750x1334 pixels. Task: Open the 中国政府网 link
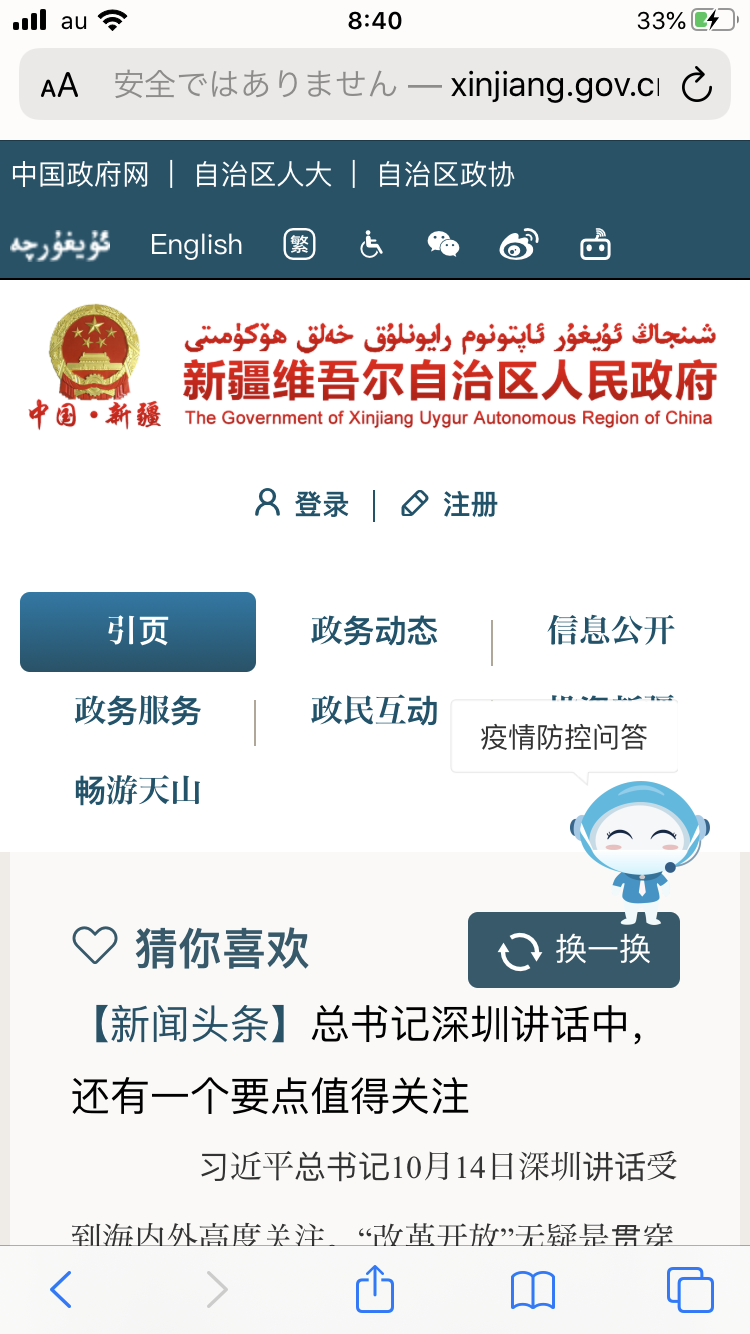[80, 175]
